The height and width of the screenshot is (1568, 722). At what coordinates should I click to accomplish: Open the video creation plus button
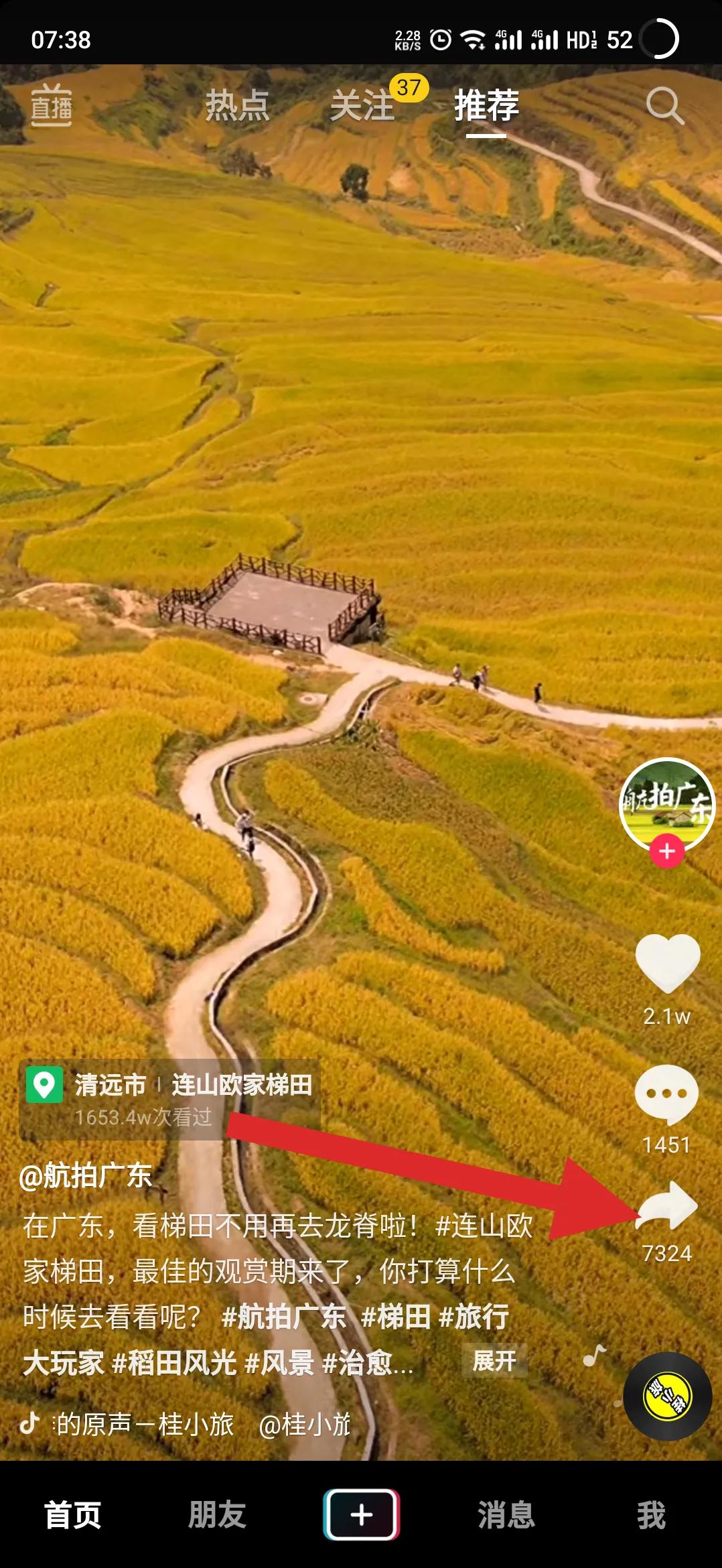tap(361, 1514)
